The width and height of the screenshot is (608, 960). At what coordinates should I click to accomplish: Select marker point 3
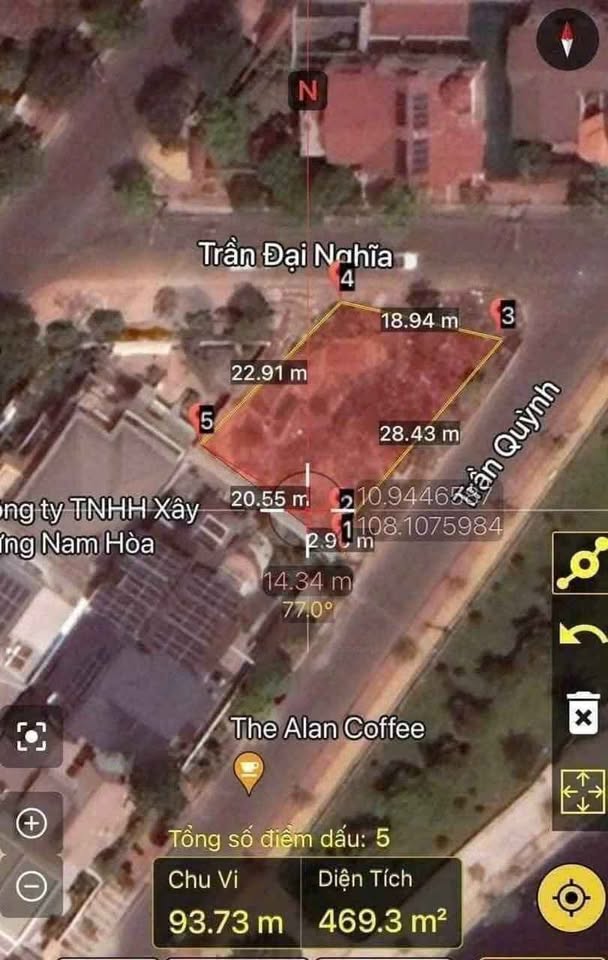(506, 315)
